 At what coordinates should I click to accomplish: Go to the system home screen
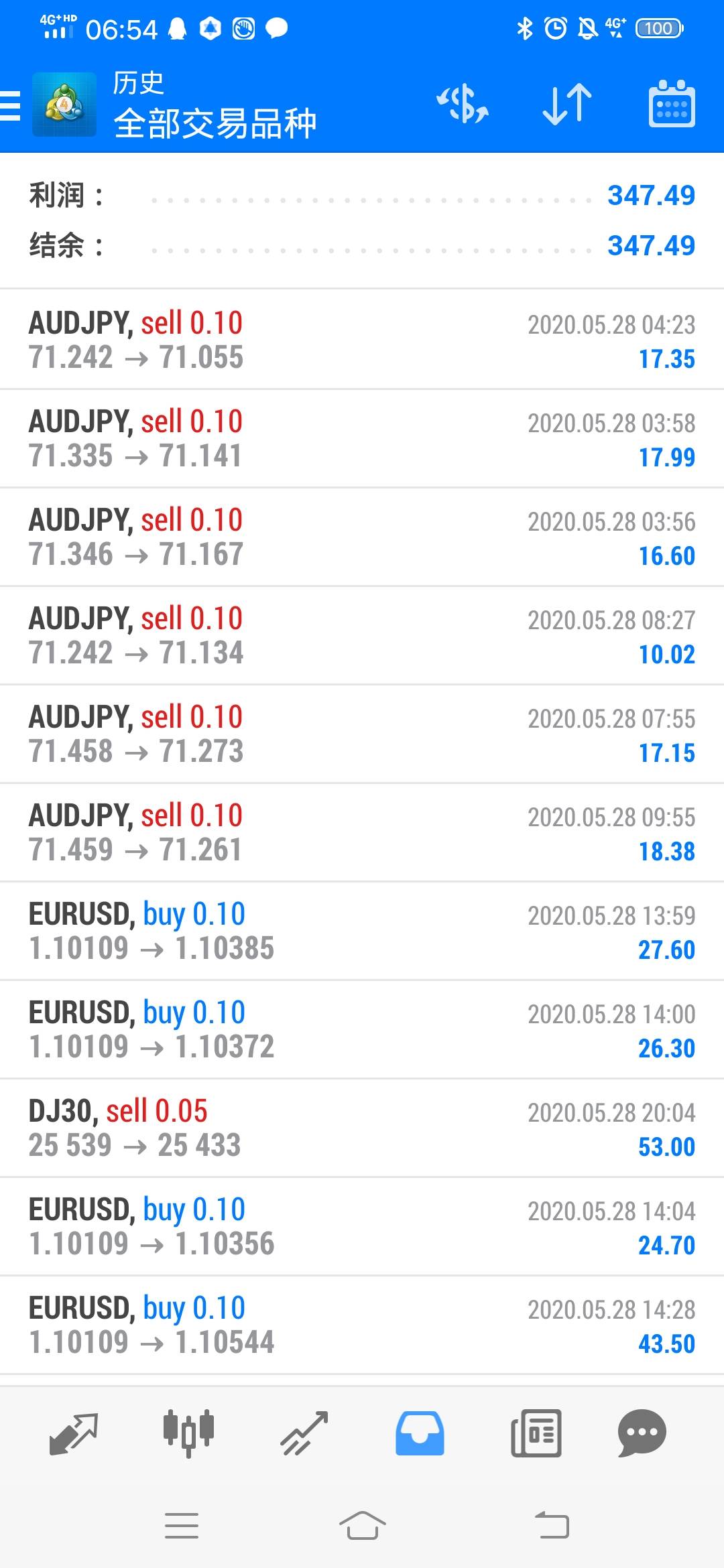tap(362, 1526)
